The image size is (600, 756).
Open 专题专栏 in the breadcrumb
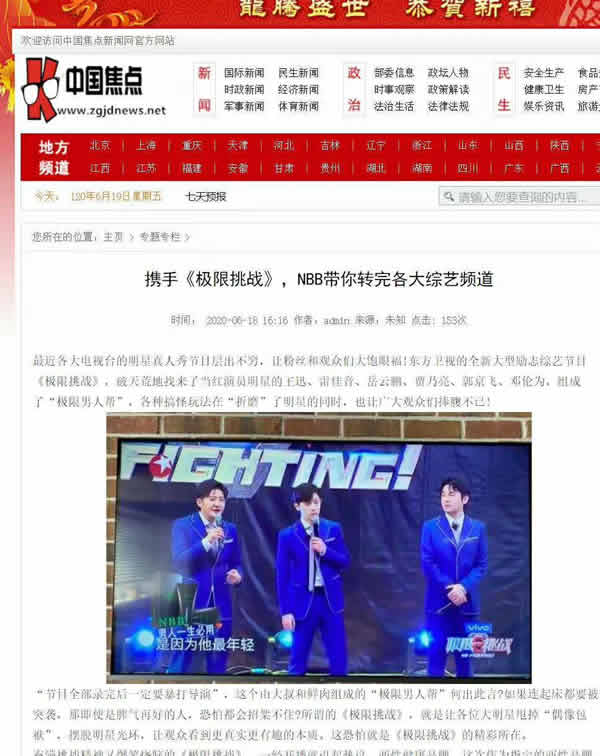click(x=160, y=237)
